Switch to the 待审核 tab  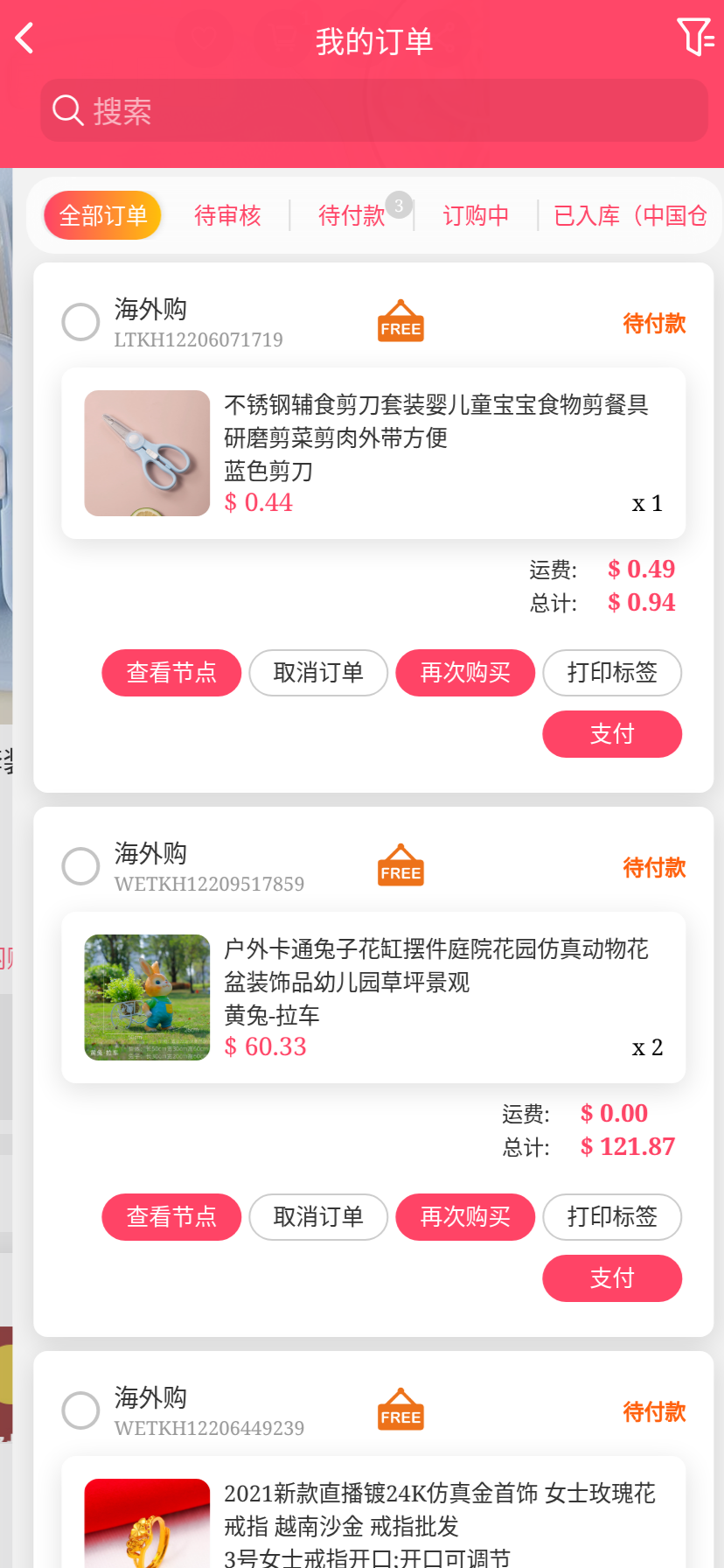(227, 215)
